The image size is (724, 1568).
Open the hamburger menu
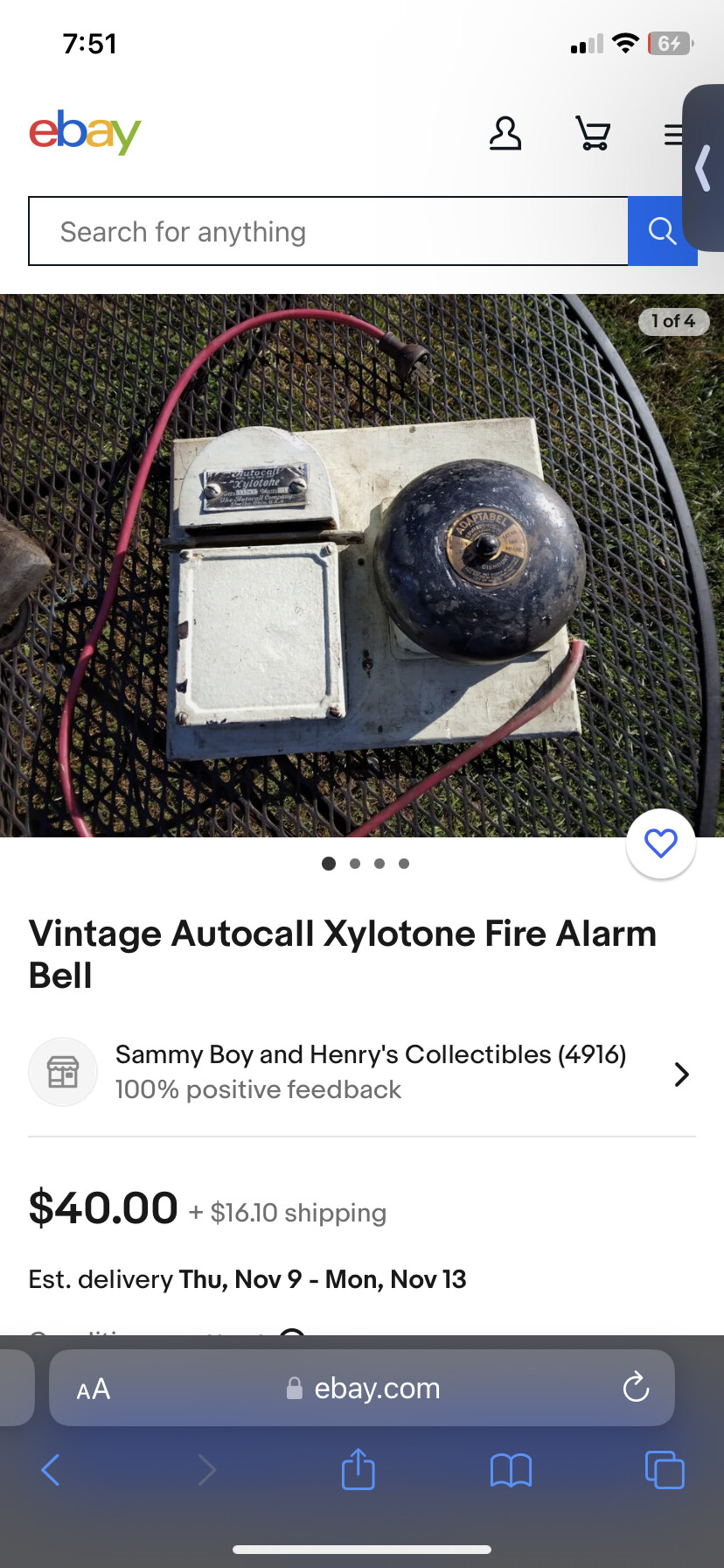(673, 134)
